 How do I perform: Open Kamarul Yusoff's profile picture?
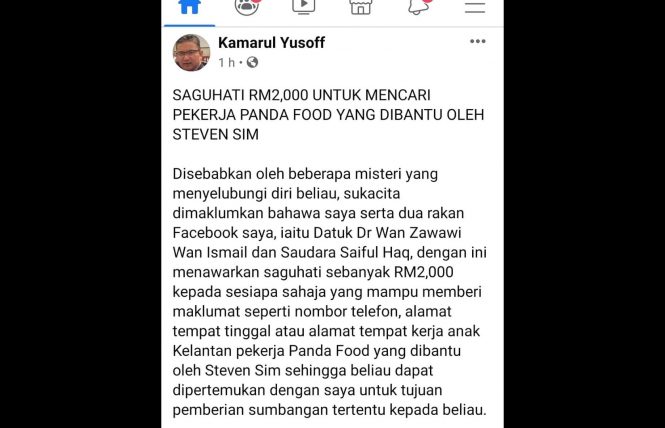pyautogui.click(x=192, y=53)
